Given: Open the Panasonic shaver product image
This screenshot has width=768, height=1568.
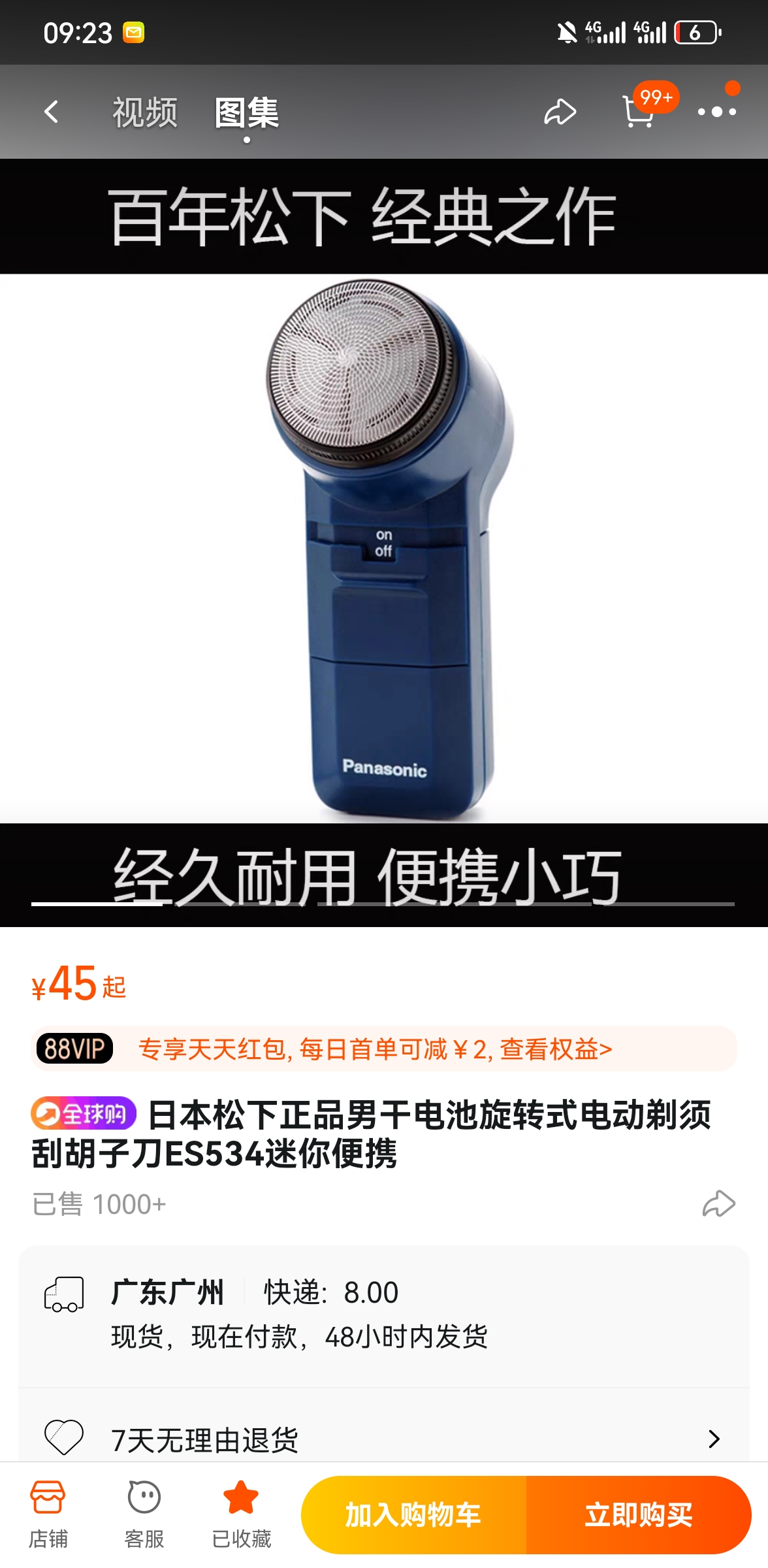Looking at the screenshot, I should click(384, 547).
